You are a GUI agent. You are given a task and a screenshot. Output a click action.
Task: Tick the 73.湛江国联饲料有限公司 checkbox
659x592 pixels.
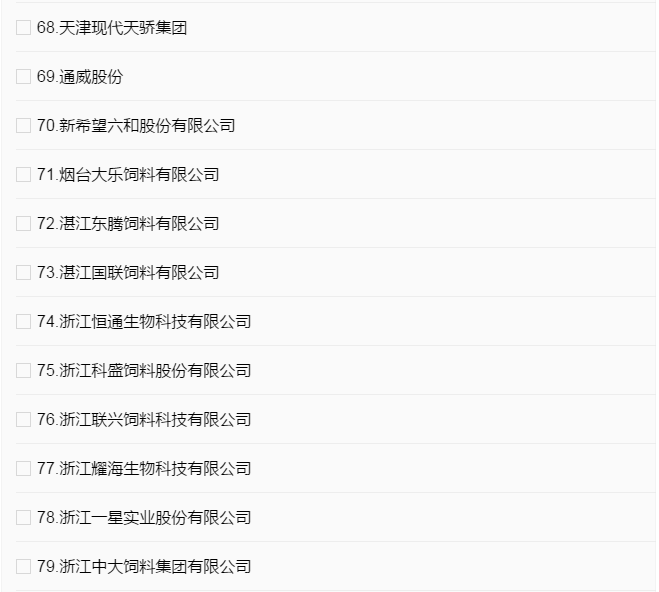click(x=23, y=273)
